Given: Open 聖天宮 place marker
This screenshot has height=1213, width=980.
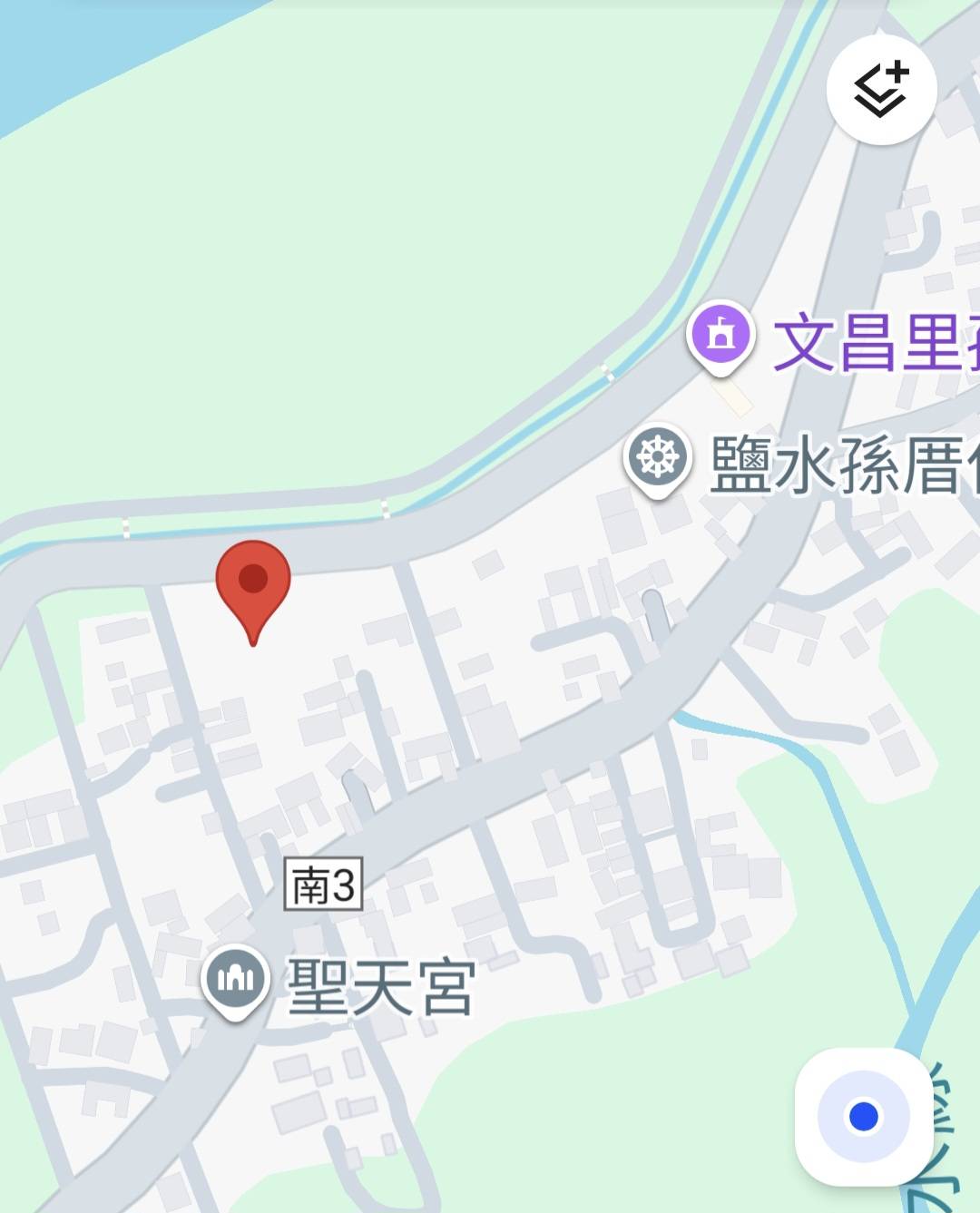Looking at the screenshot, I should click(x=236, y=979).
